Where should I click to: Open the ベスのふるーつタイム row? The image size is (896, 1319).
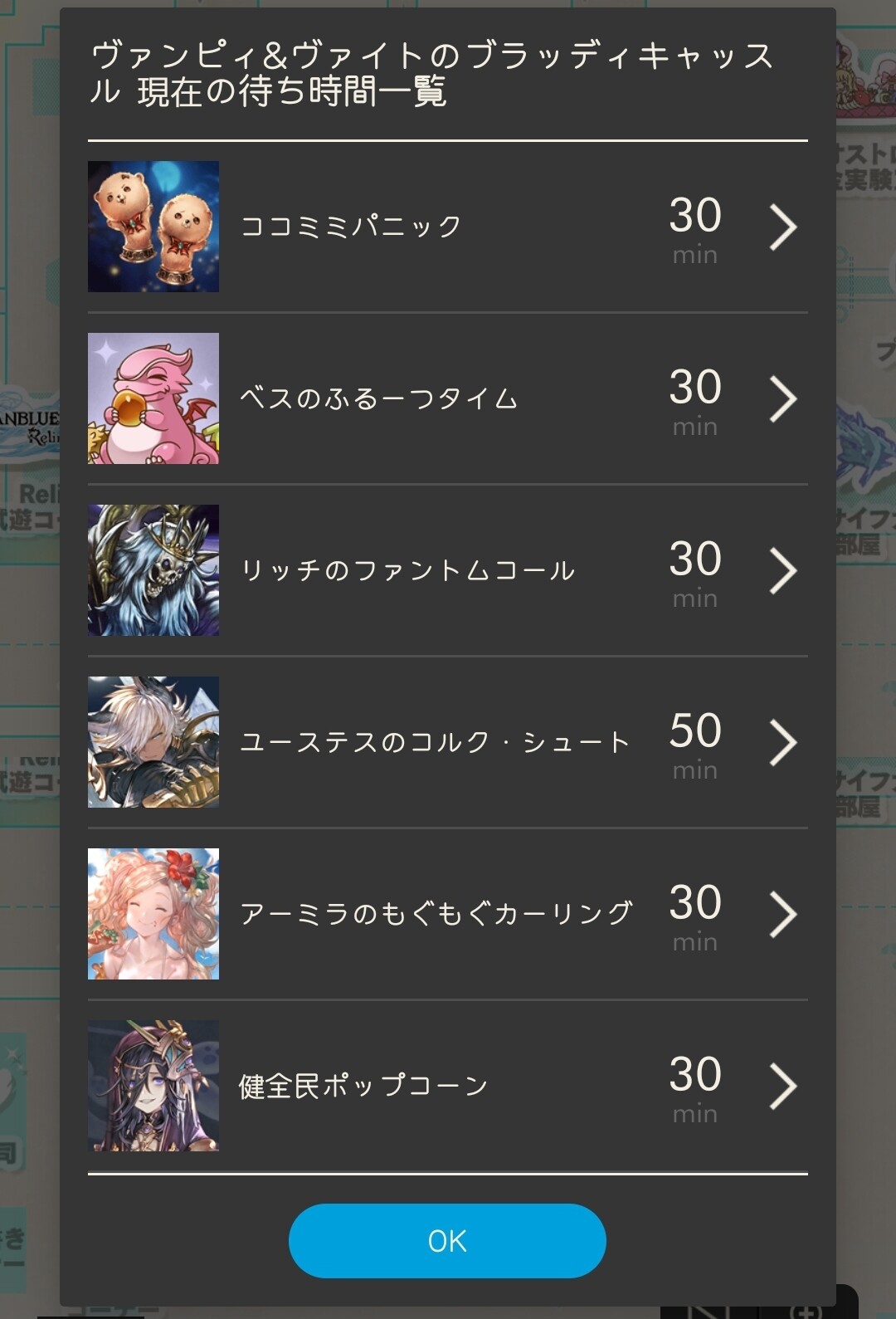448,398
